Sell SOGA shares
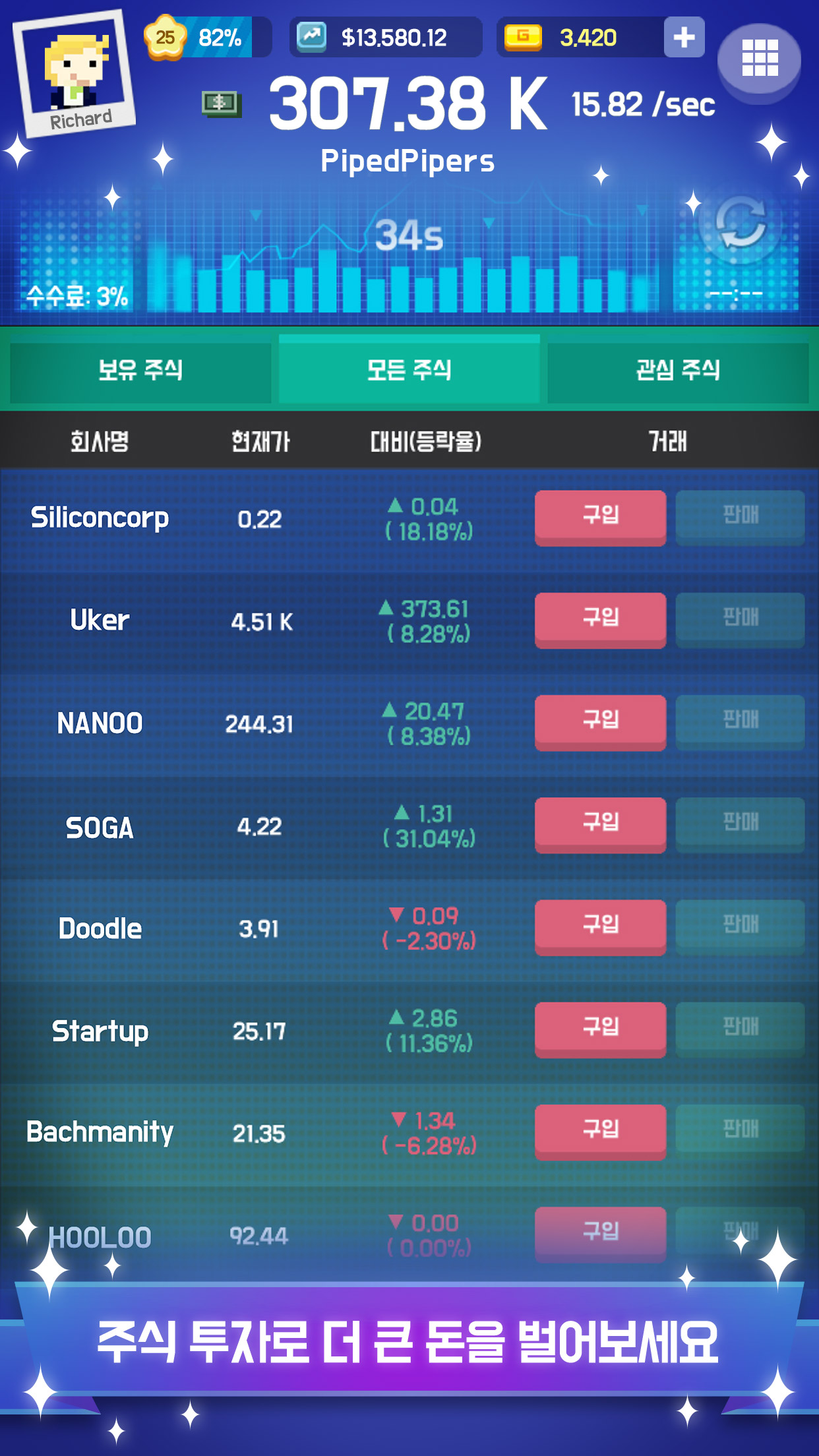Image resolution: width=819 pixels, height=1456 pixels. pos(740,825)
